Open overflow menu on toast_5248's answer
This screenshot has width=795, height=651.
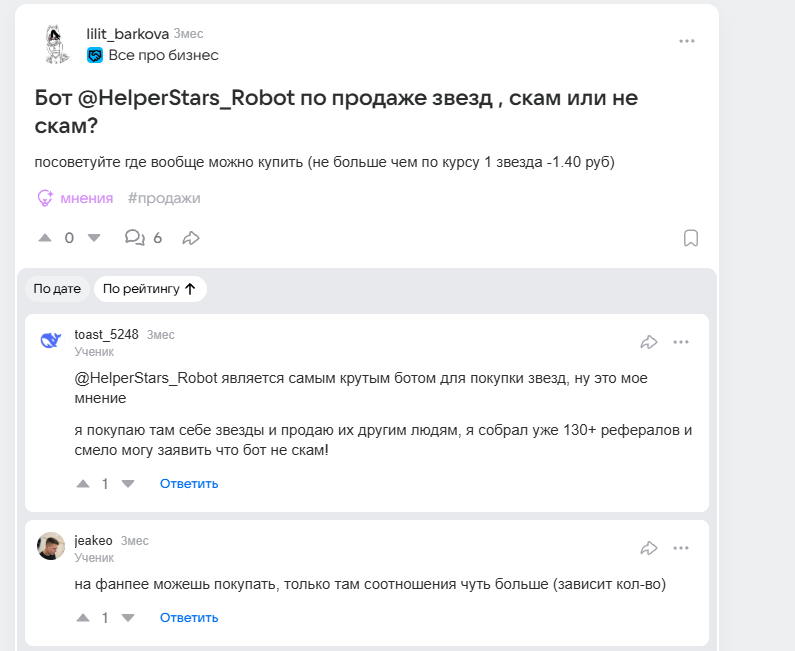tap(681, 342)
